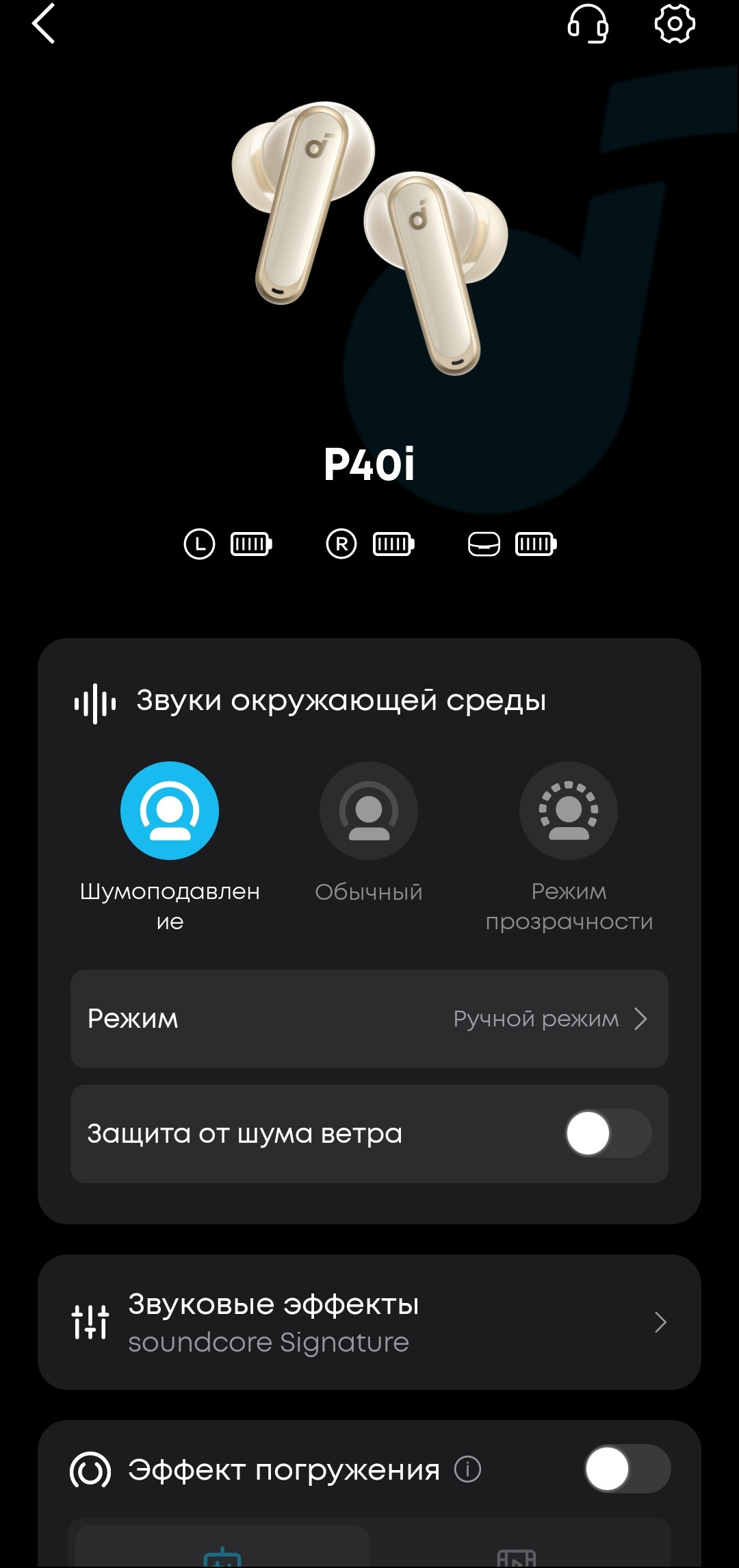Open the settings gear
The height and width of the screenshot is (1568, 739).
coord(675,24)
